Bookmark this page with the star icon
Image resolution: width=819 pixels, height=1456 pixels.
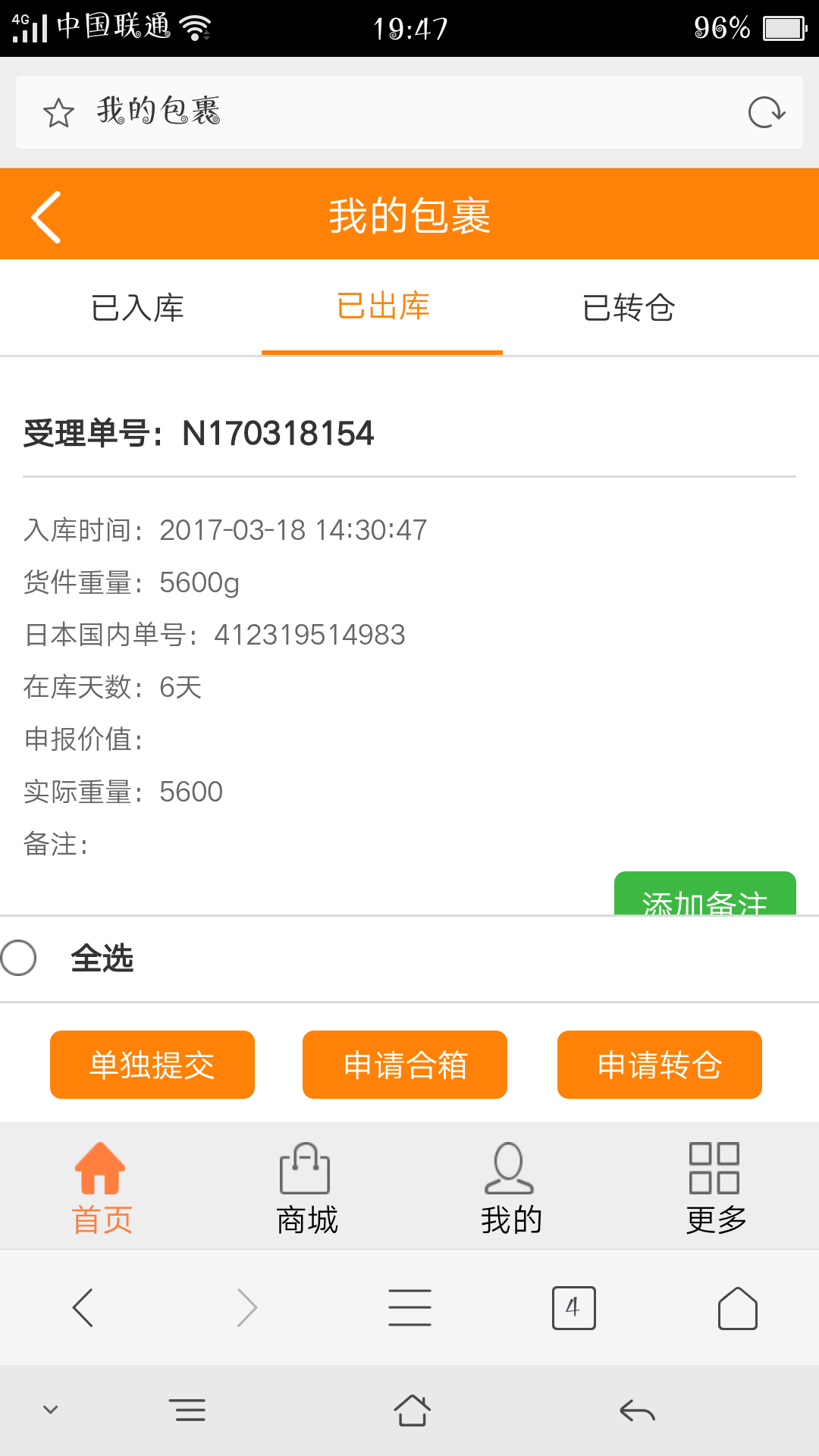[58, 113]
